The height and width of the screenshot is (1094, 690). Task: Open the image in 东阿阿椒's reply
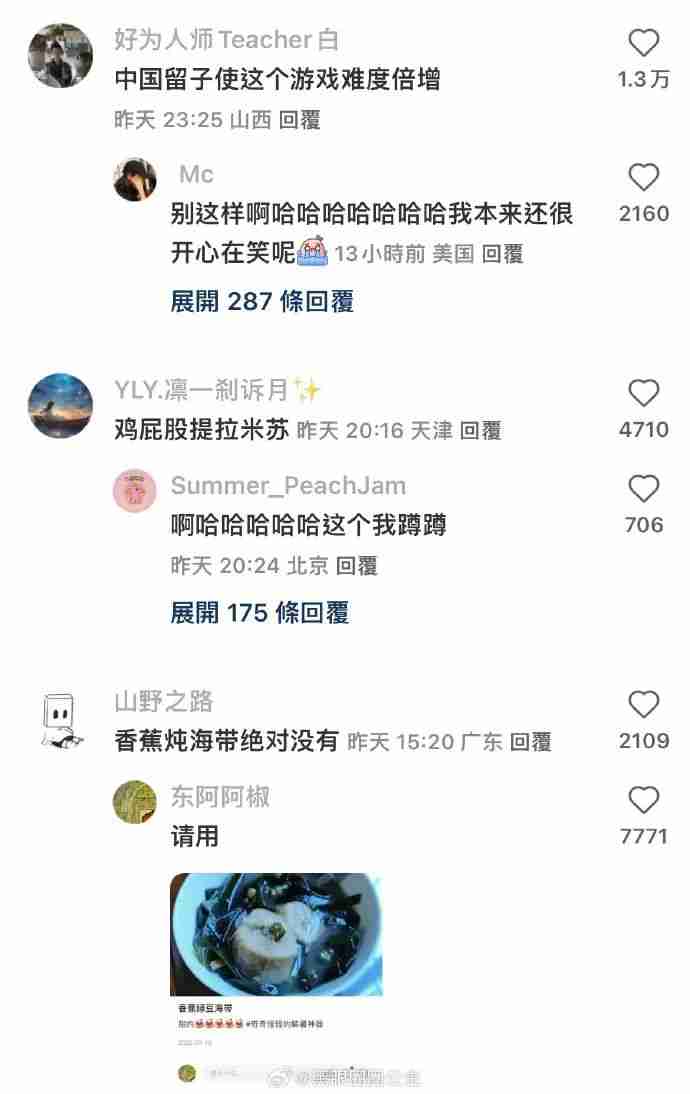(276, 934)
